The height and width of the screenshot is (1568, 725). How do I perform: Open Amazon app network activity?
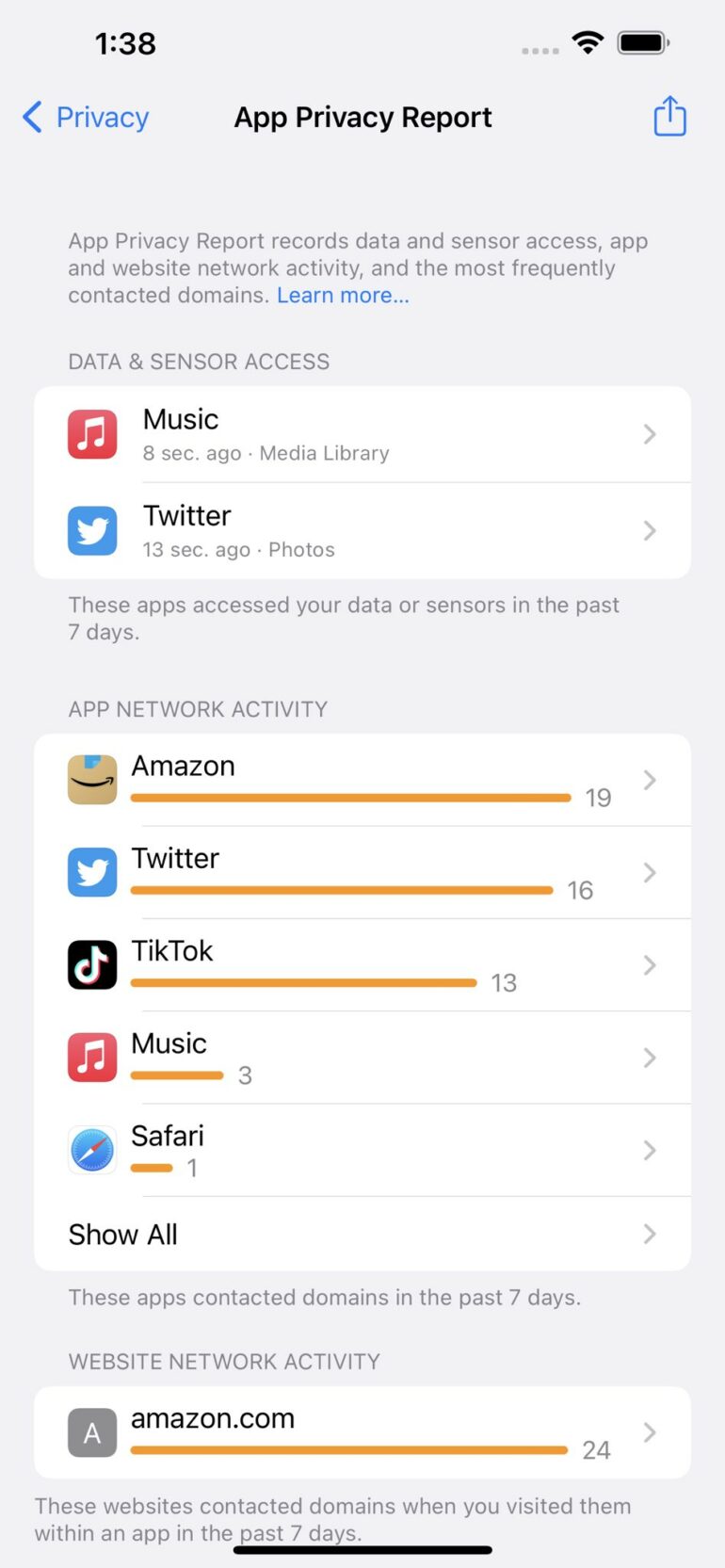click(362, 780)
